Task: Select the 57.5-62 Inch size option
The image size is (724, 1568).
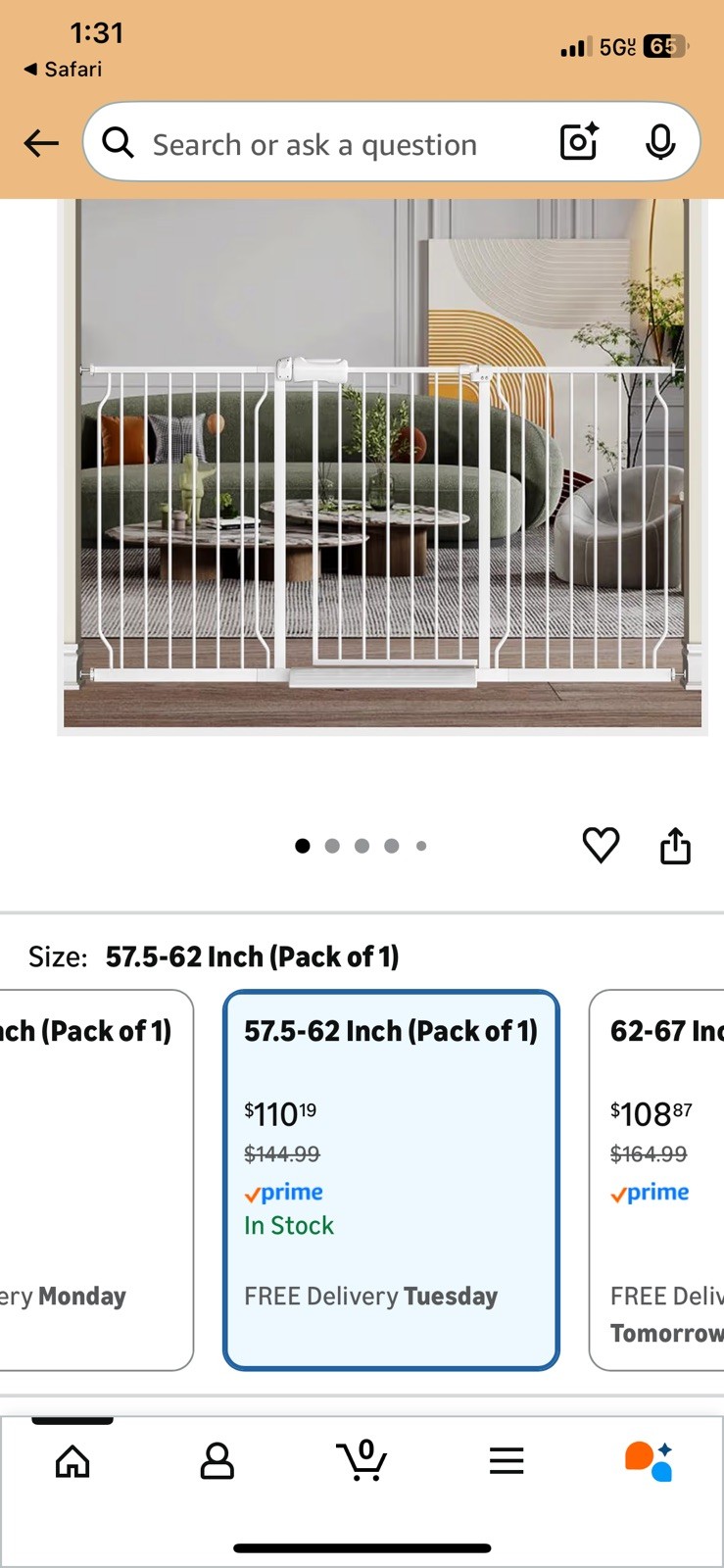Action: coord(391,1180)
